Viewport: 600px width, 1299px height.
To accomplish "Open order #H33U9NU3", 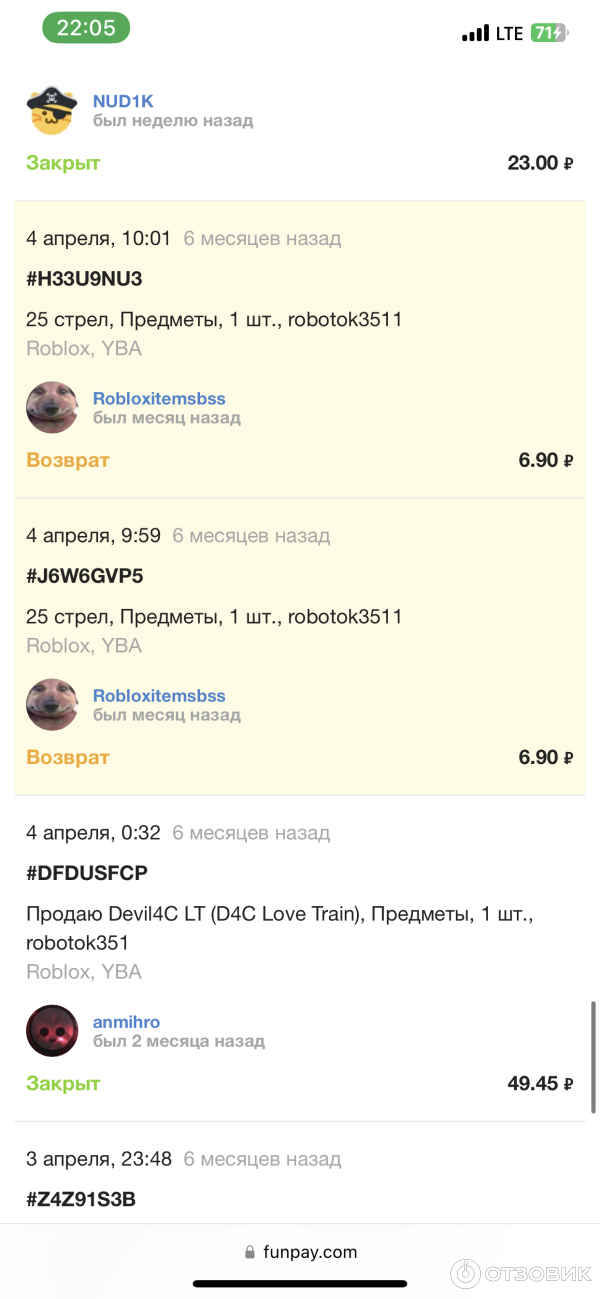I will [x=85, y=279].
